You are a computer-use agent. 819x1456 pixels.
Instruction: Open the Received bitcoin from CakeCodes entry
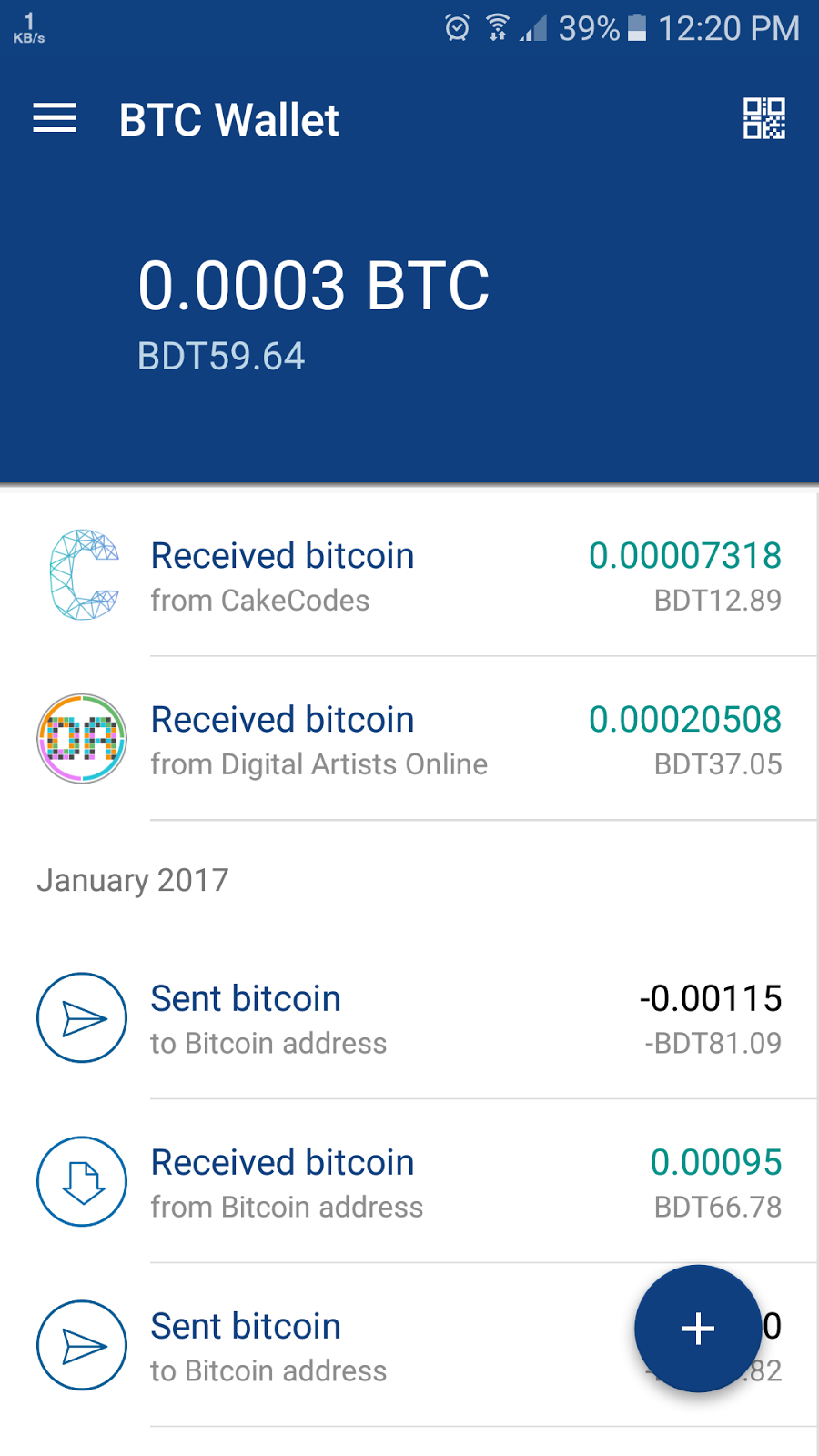(409, 575)
